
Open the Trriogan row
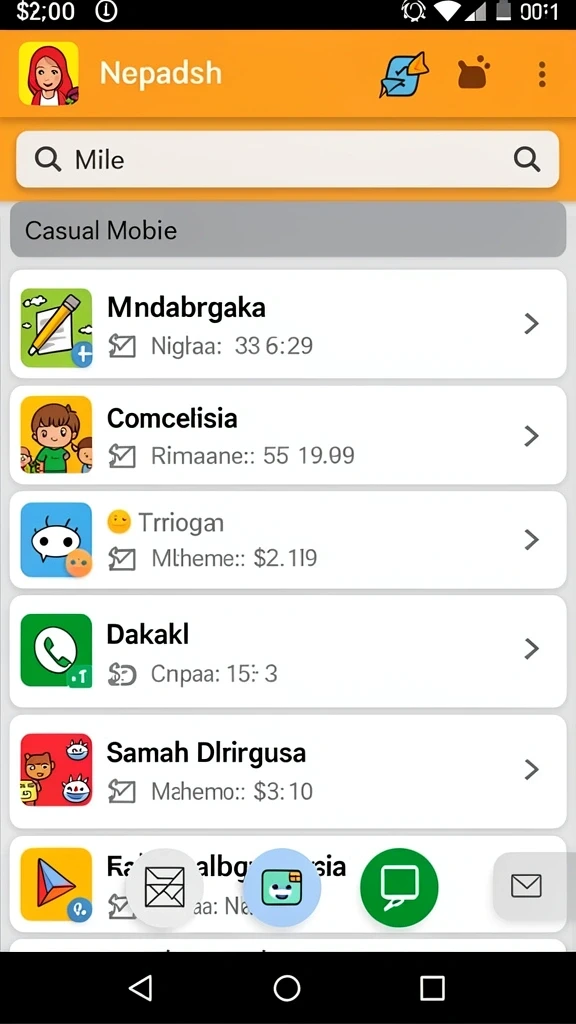pos(288,539)
